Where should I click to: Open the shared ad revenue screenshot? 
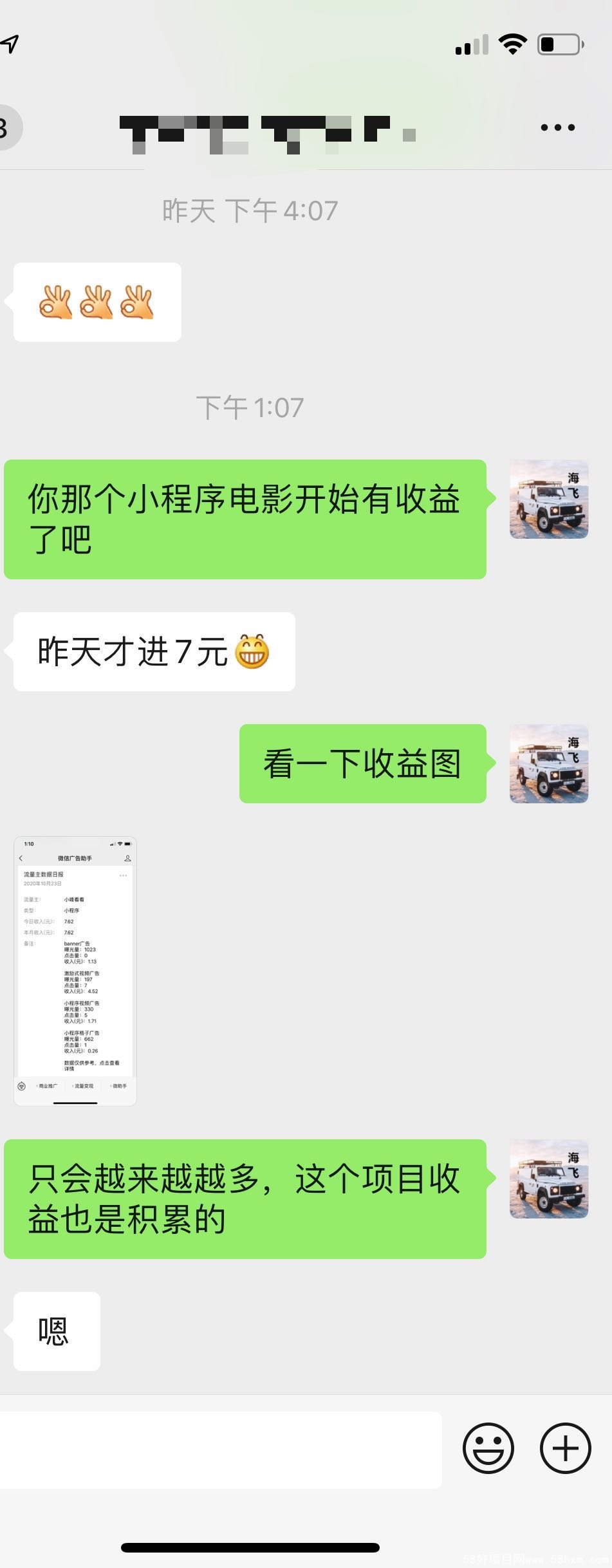75,971
